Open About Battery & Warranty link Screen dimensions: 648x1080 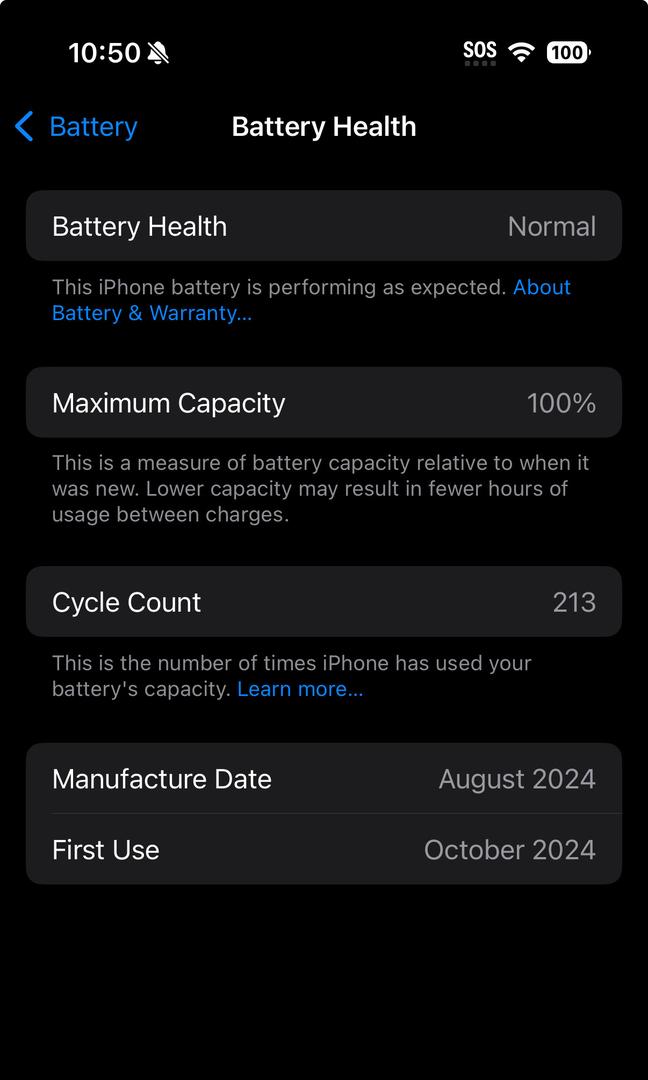(150, 313)
